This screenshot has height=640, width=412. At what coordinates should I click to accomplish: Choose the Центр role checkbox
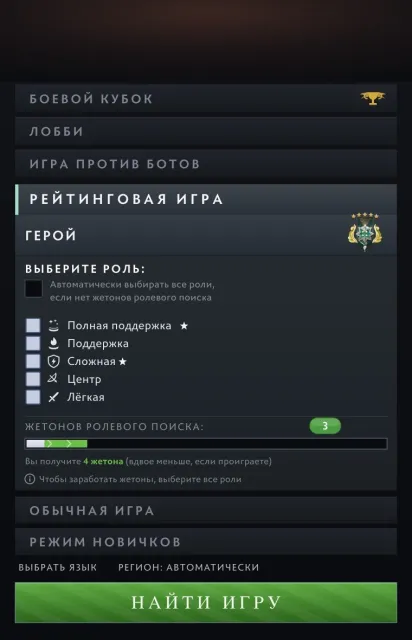[33, 379]
